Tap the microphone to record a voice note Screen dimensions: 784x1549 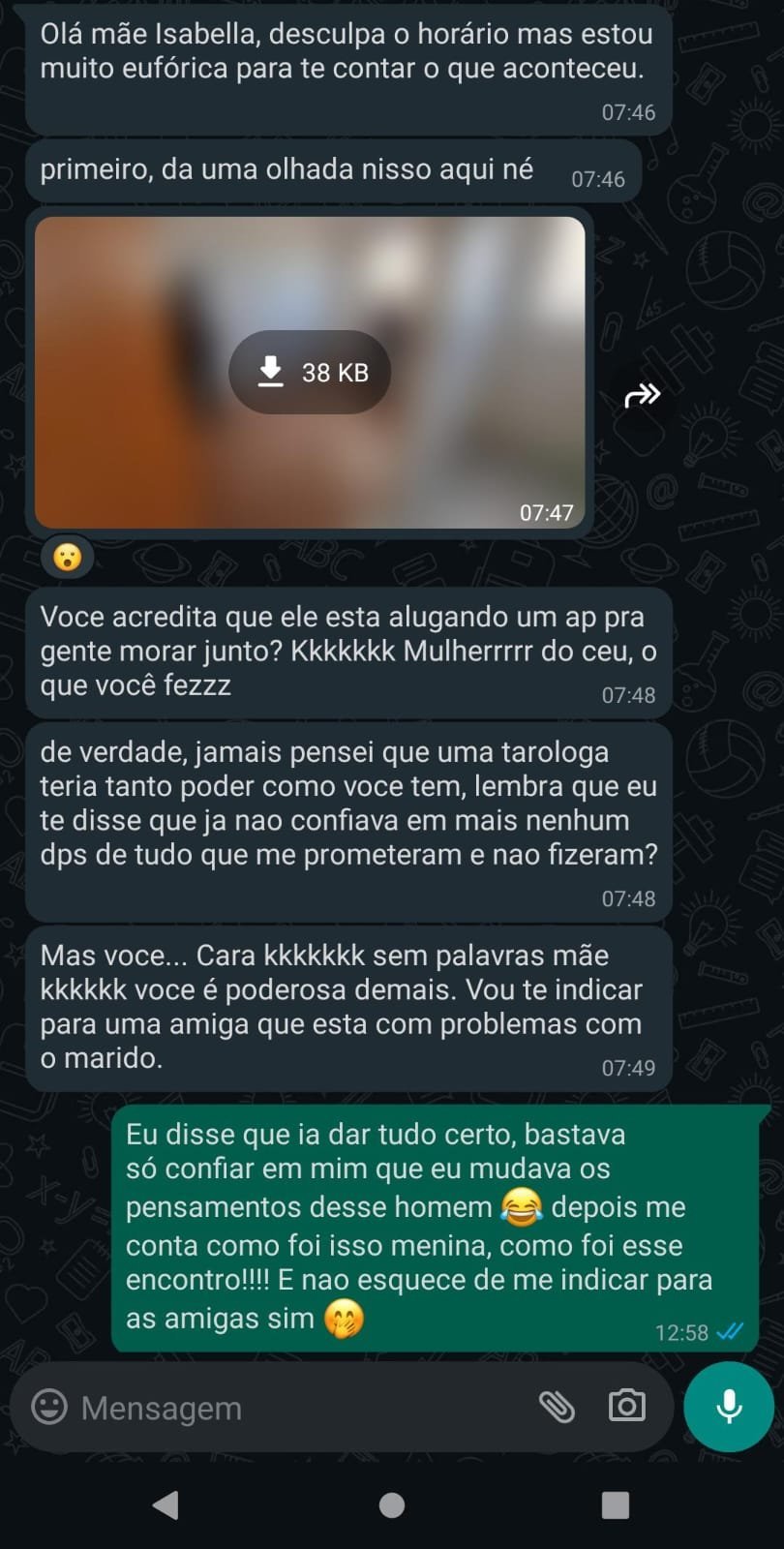coord(728,1408)
